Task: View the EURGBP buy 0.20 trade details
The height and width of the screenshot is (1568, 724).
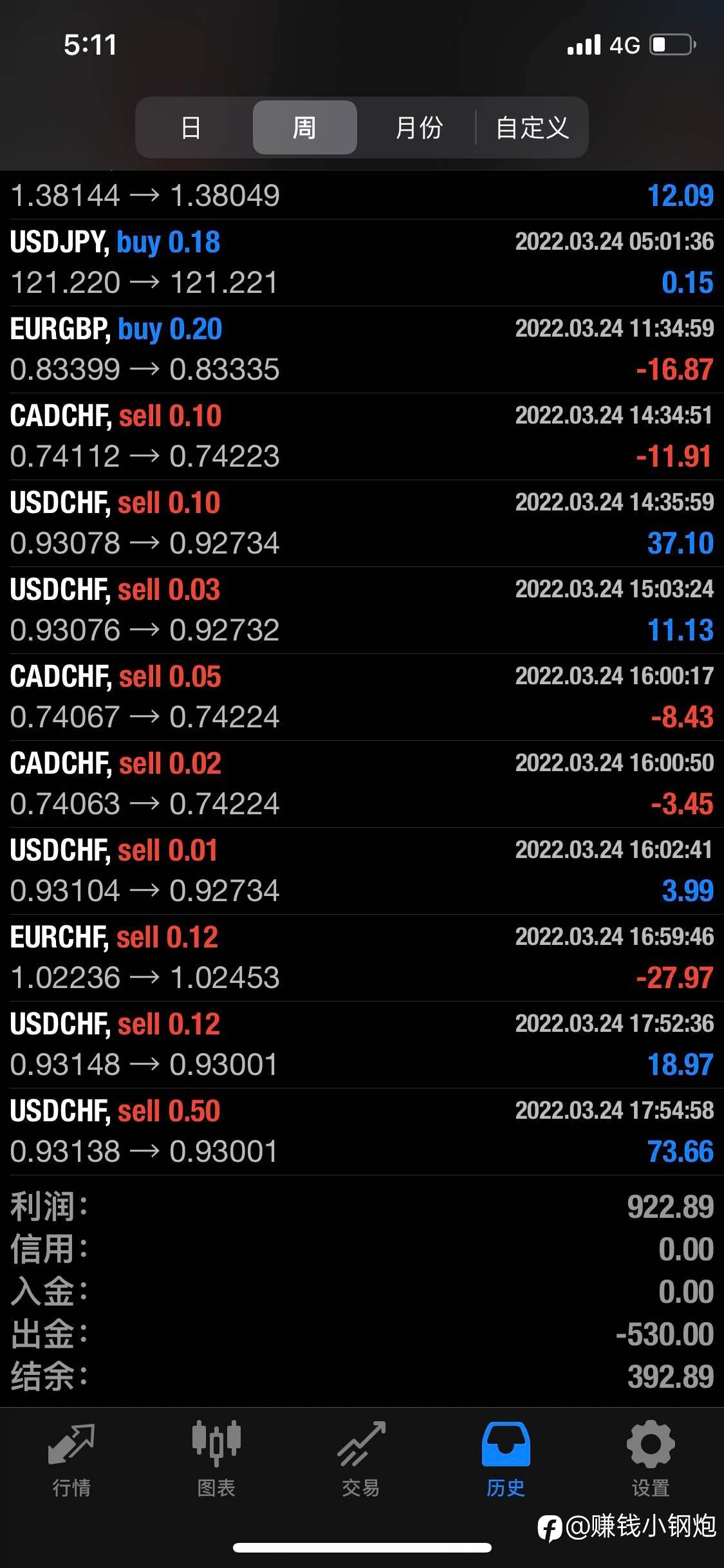Action: click(x=362, y=350)
